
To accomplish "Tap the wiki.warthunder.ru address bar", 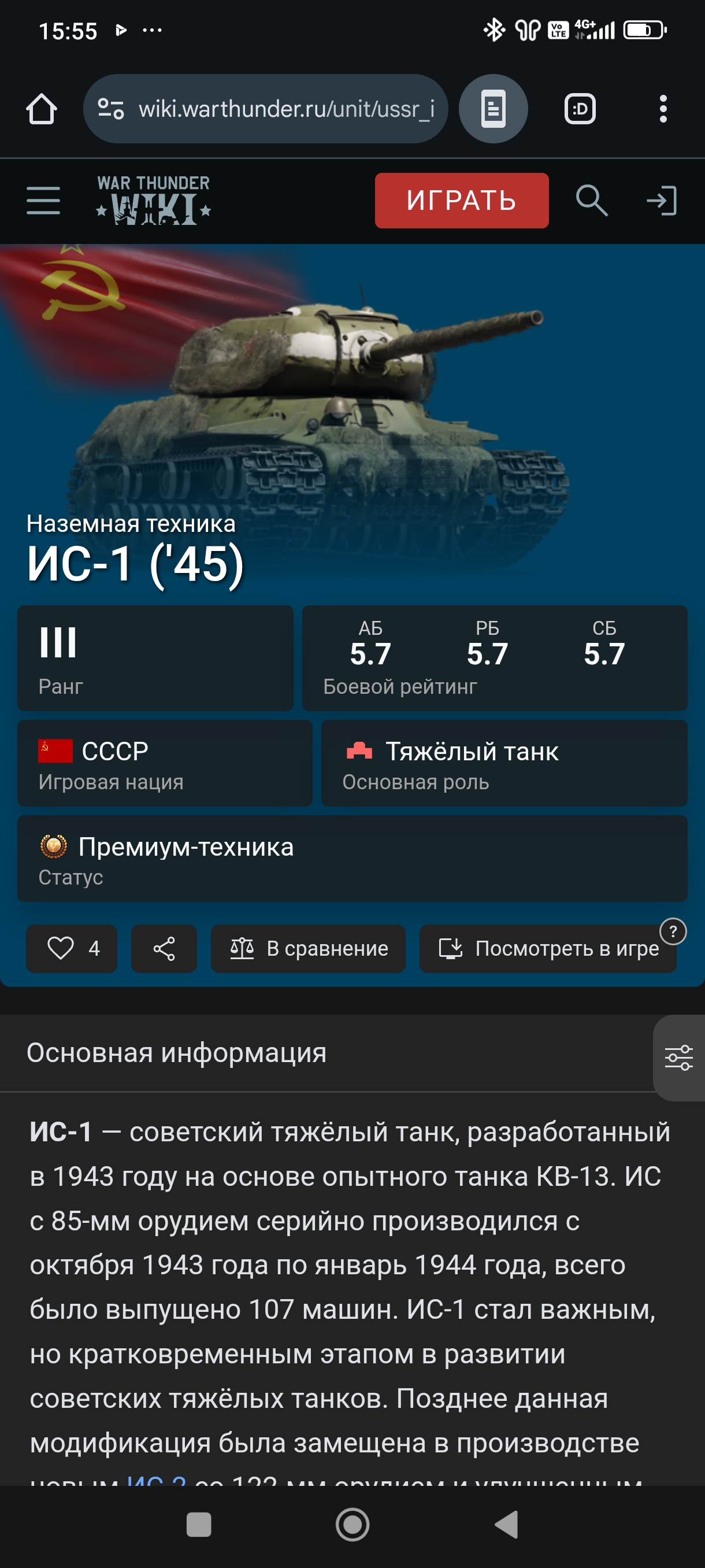I will (265, 109).
